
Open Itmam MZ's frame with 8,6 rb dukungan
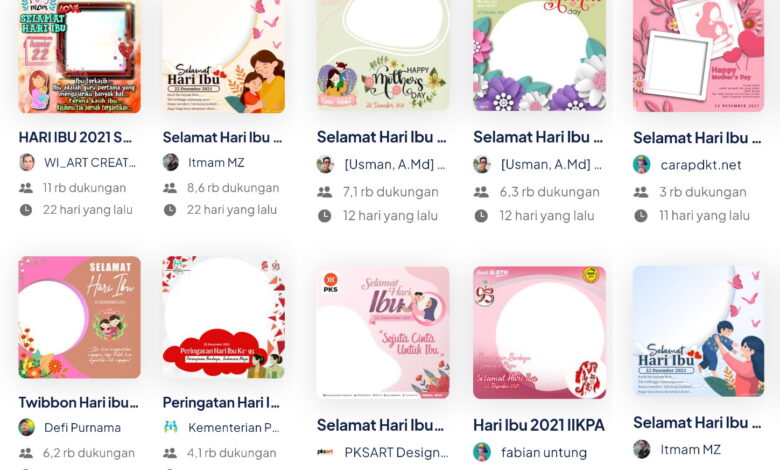(223, 55)
